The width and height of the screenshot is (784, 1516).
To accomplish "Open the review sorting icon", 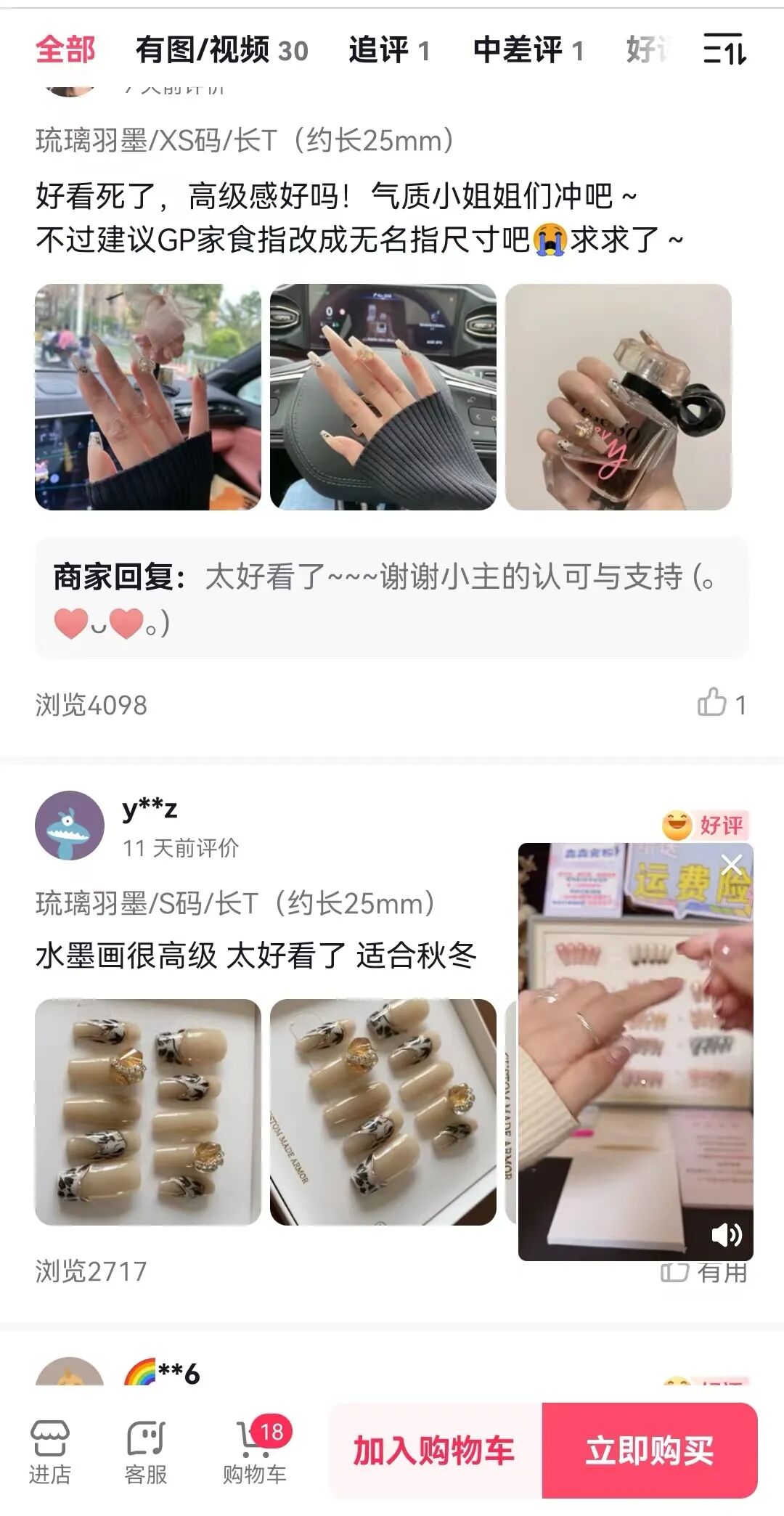I will 724,50.
